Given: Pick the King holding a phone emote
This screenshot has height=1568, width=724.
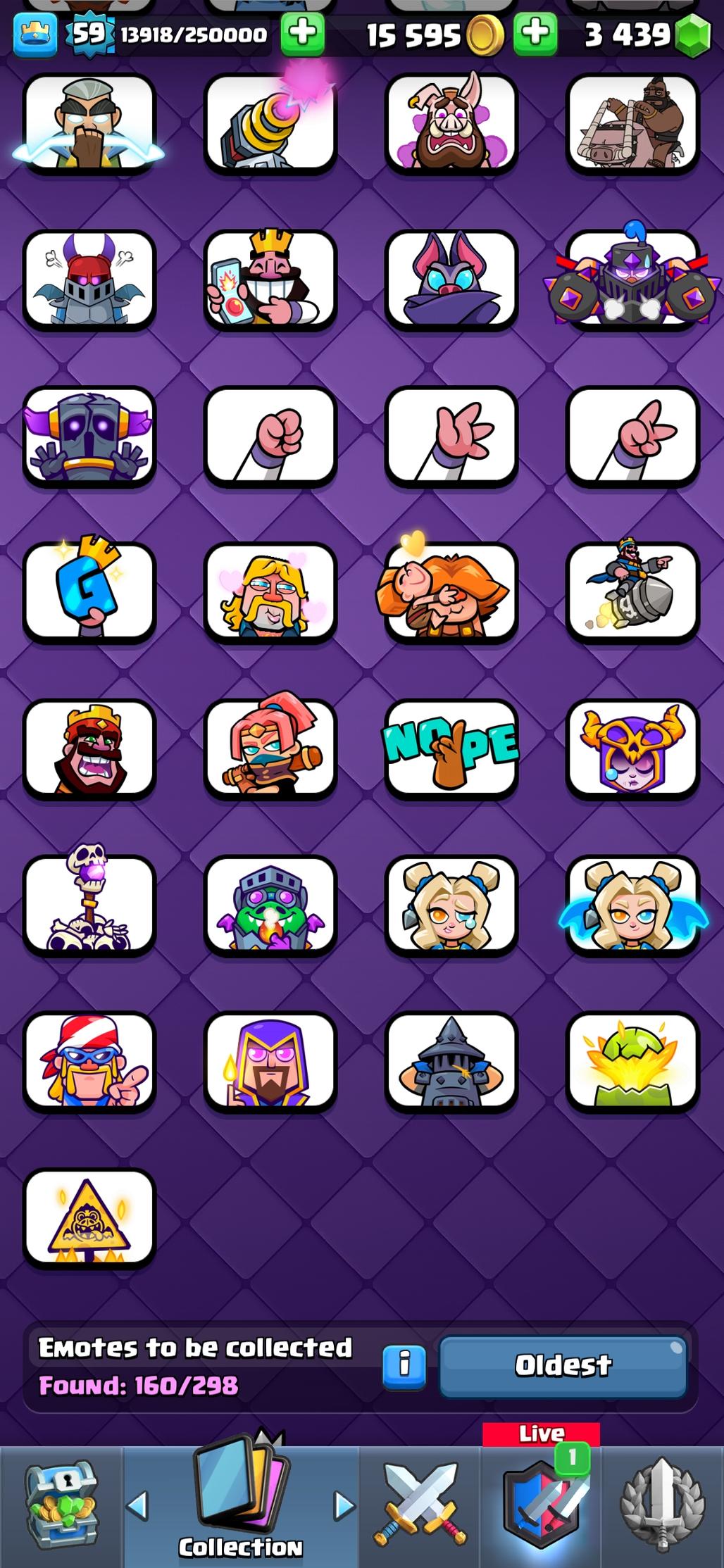Looking at the screenshot, I should coord(270,280).
